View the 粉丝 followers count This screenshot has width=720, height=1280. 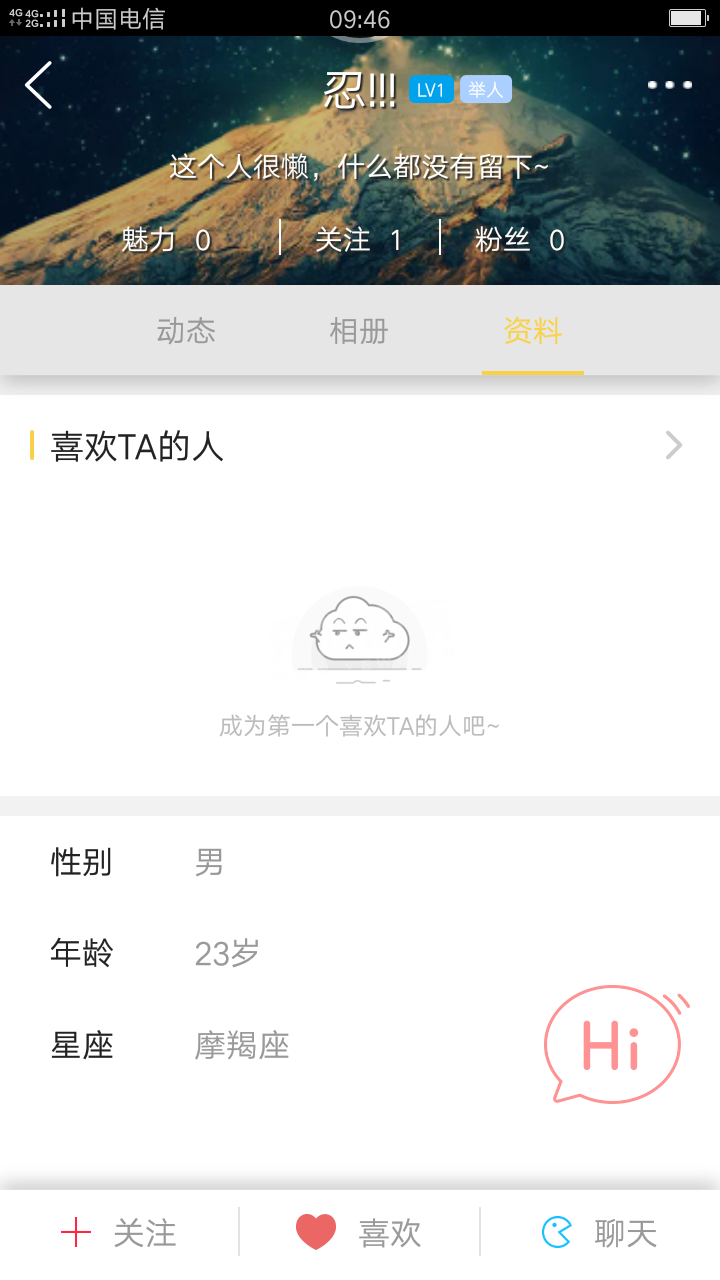coord(520,240)
